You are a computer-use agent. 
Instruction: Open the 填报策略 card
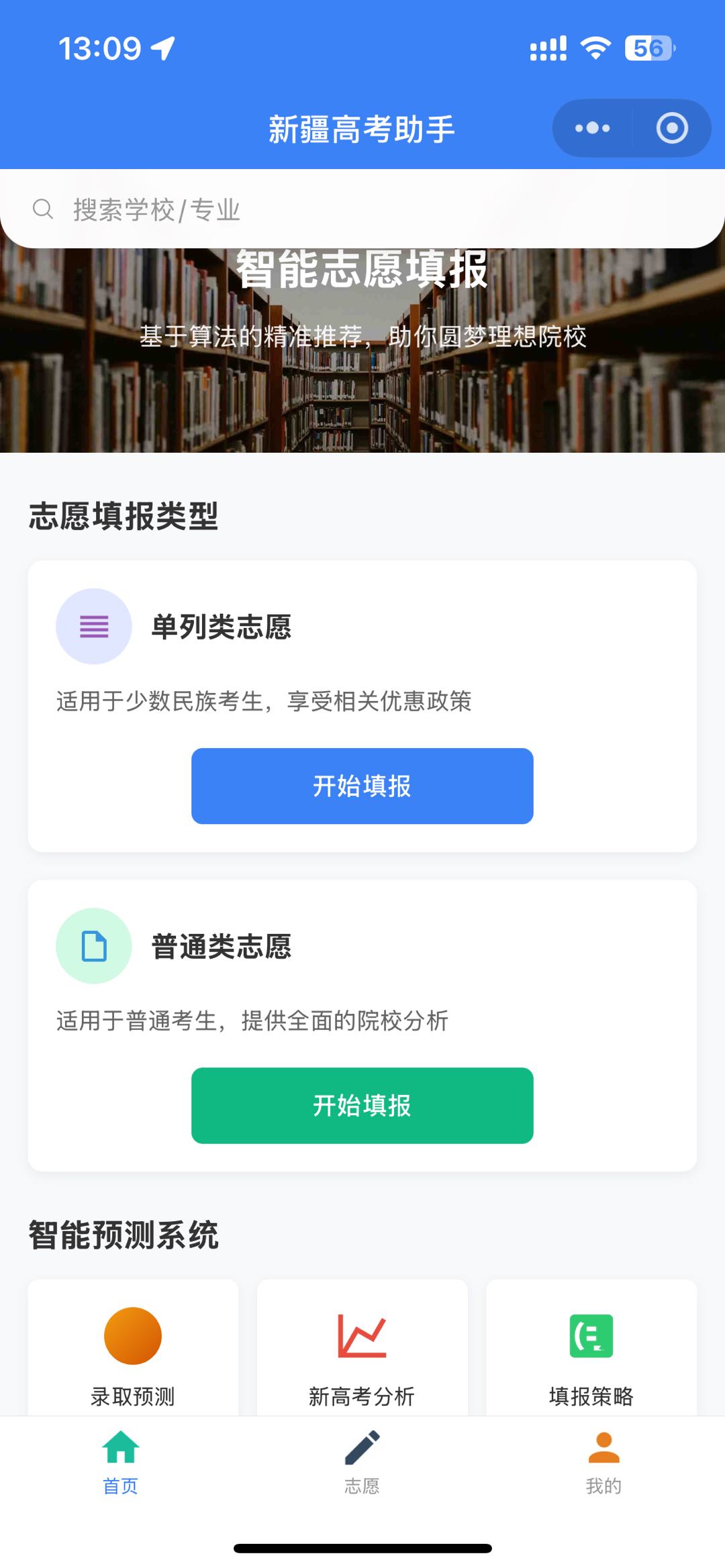[x=591, y=1350]
